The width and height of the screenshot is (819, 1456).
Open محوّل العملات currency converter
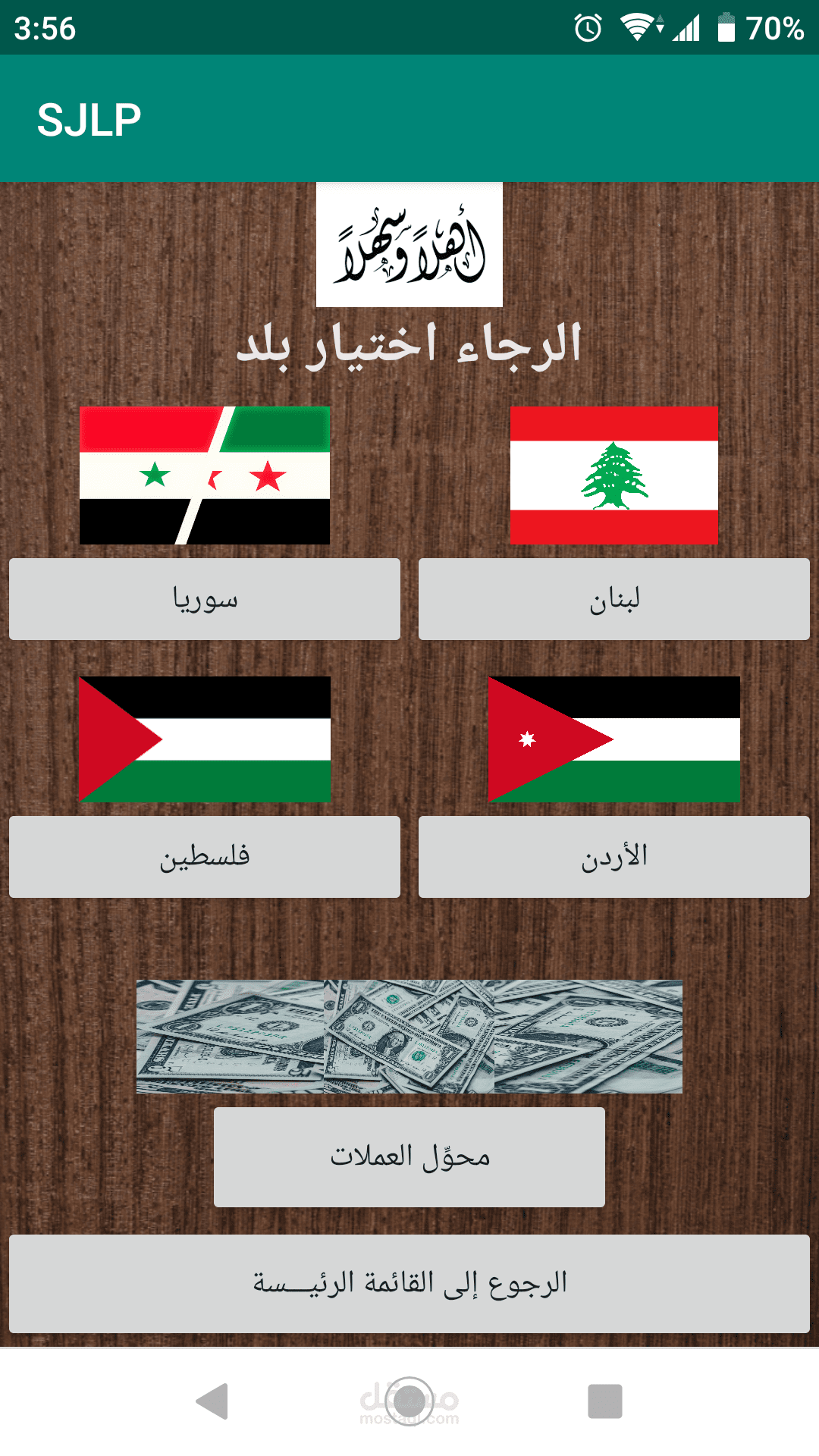tap(409, 1156)
